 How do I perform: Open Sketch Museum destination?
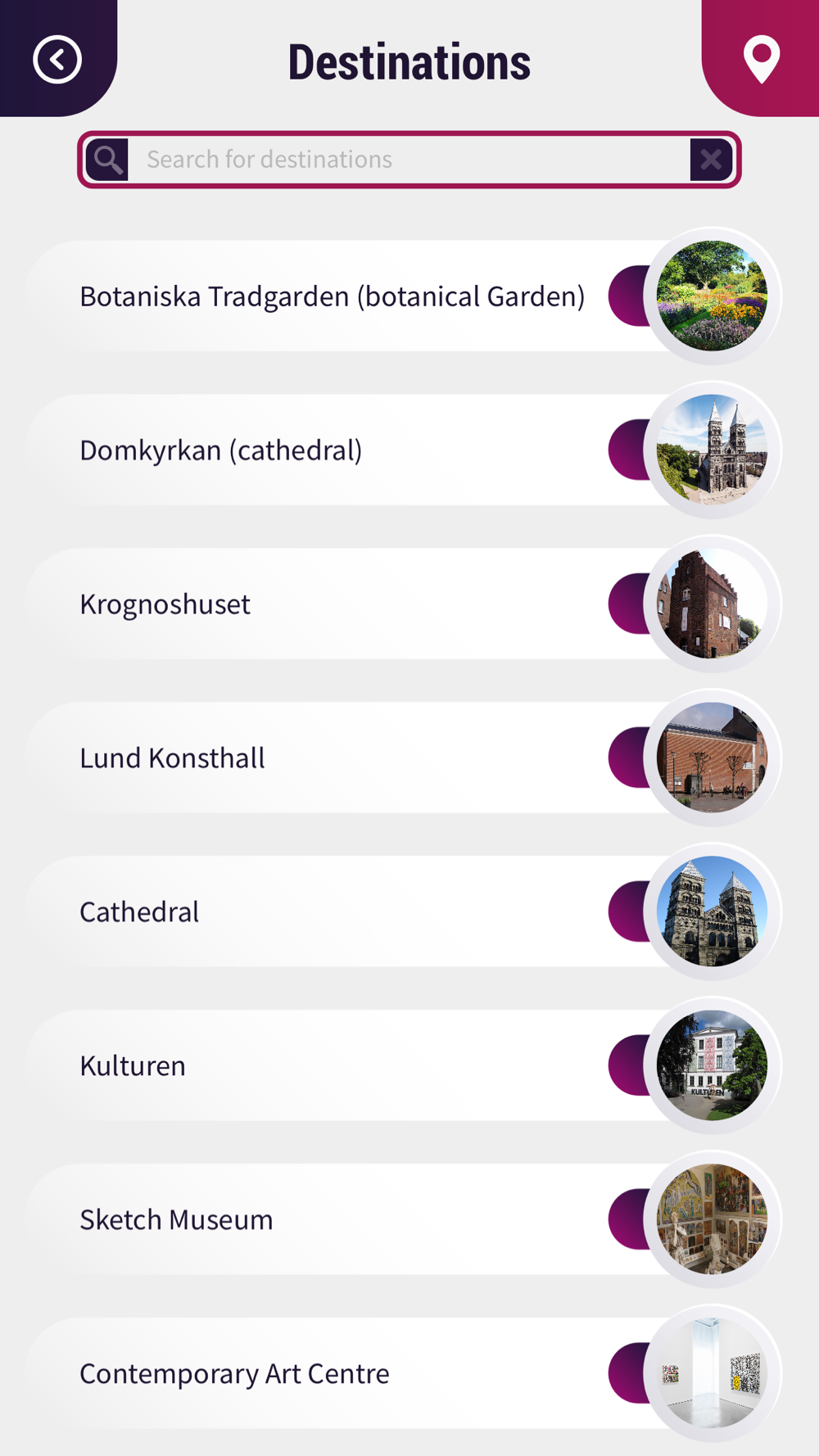[x=403, y=1219]
